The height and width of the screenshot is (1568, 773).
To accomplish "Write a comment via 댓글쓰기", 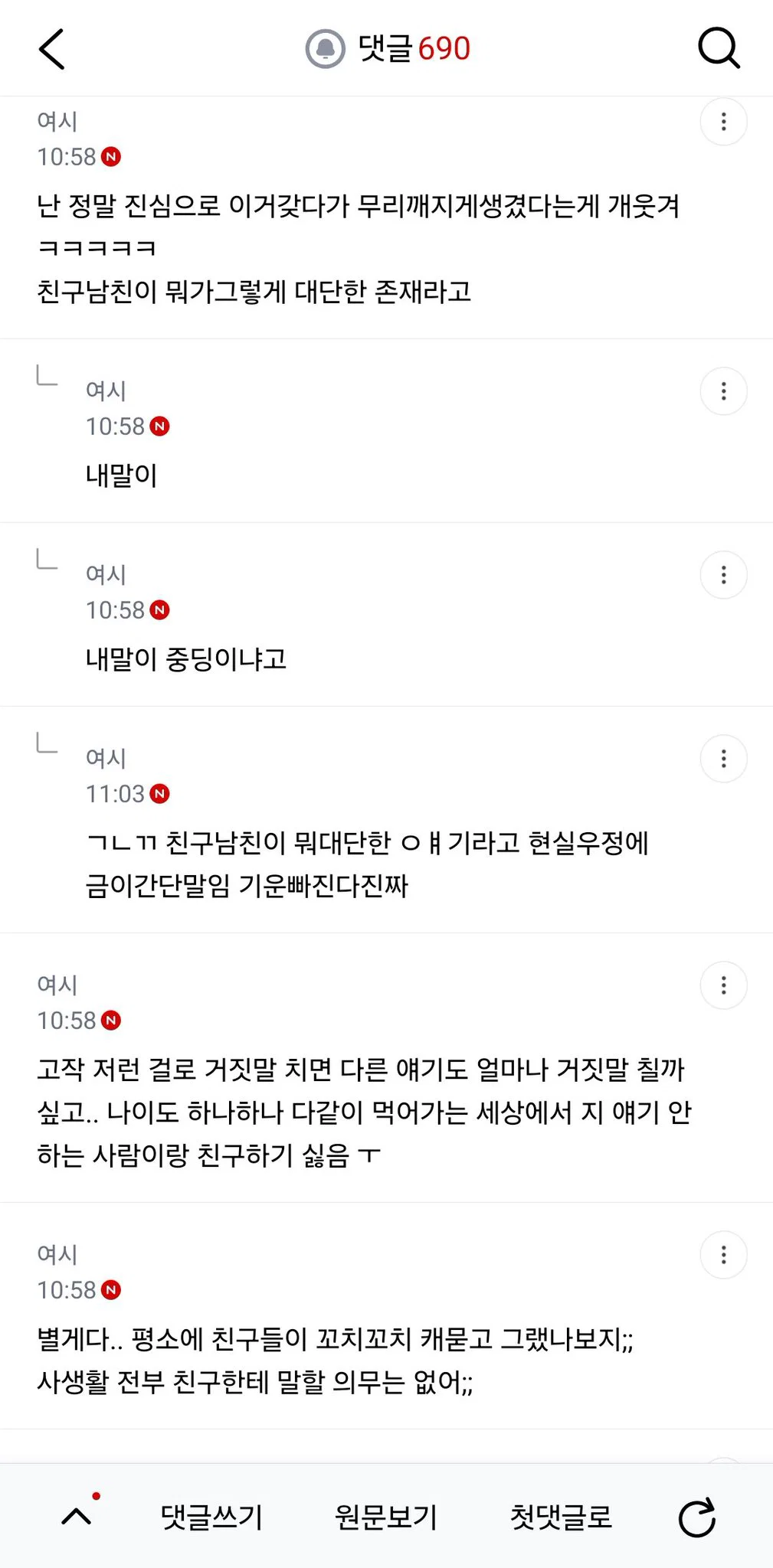I will (211, 1517).
